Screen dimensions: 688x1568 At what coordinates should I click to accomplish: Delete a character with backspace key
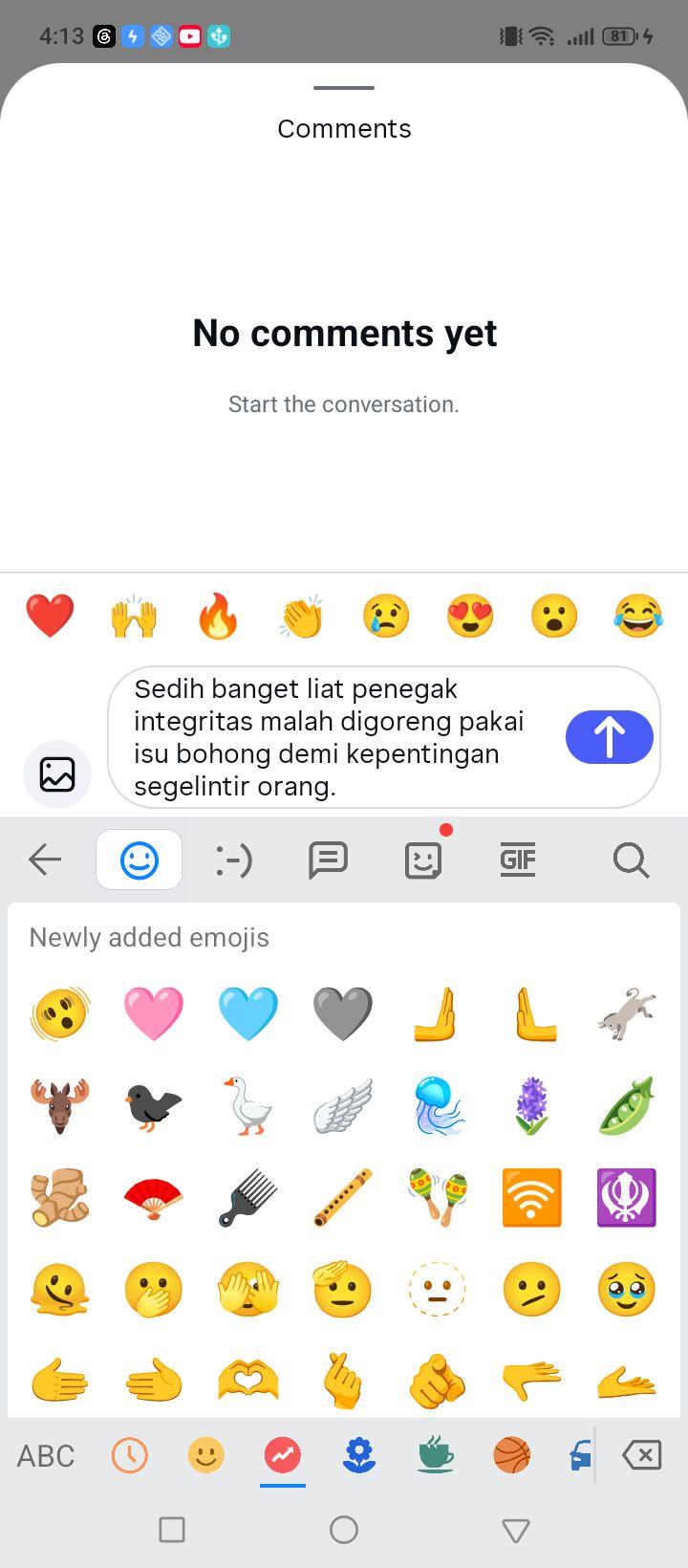(641, 1455)
